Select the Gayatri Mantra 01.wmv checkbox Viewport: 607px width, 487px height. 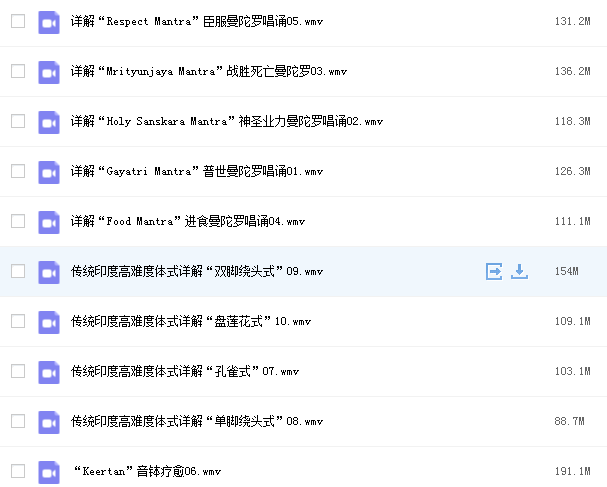pos(18,171)
